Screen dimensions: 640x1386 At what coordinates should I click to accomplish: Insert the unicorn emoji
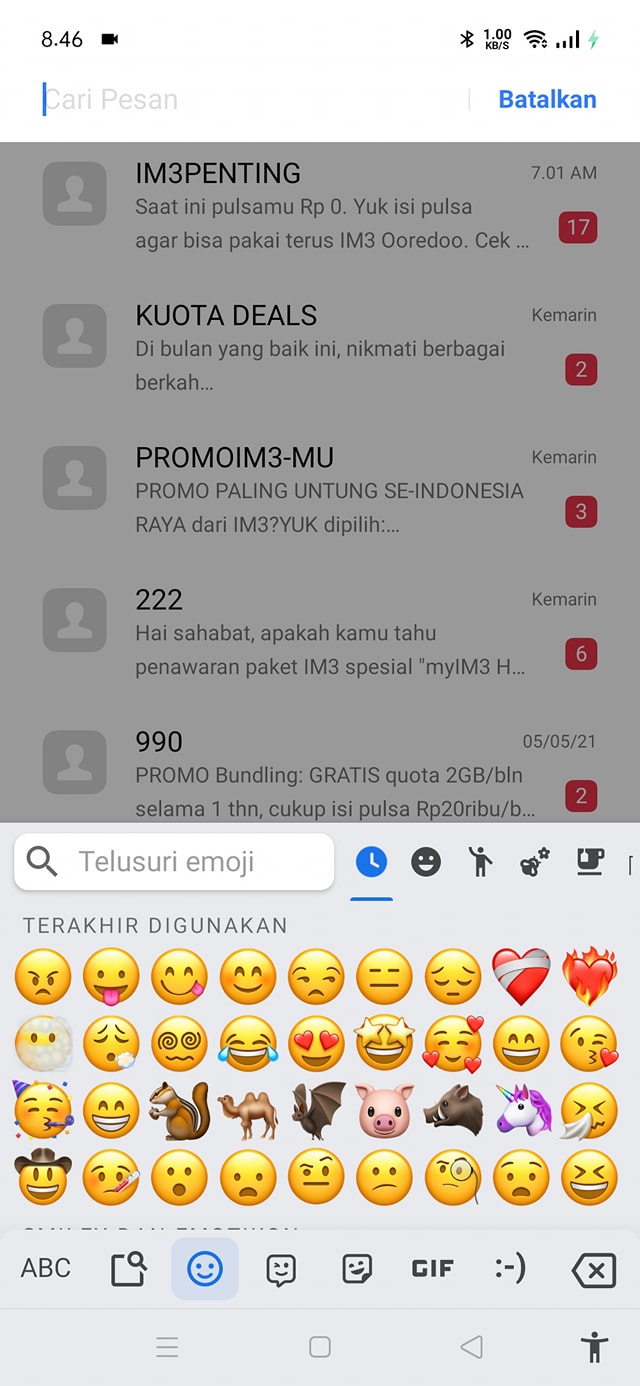coord(523,1110)
